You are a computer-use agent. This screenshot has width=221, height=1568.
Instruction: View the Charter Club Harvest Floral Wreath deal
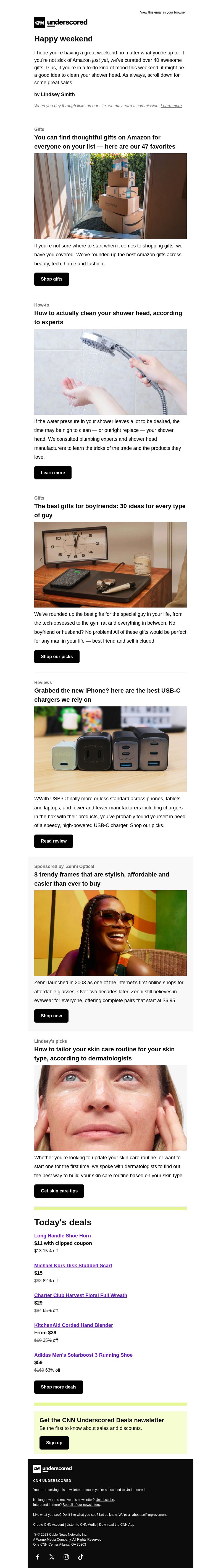(x=80, y=1295)
